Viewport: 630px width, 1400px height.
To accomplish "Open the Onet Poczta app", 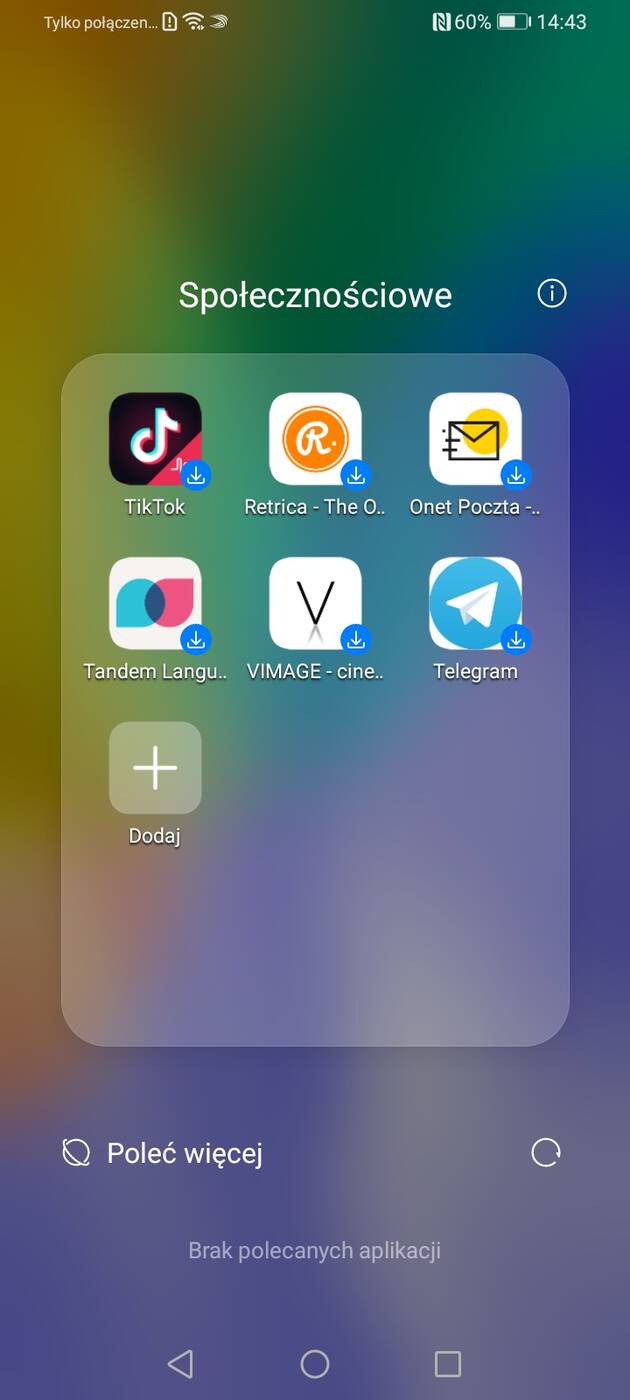I will click(x=475, y=438).
